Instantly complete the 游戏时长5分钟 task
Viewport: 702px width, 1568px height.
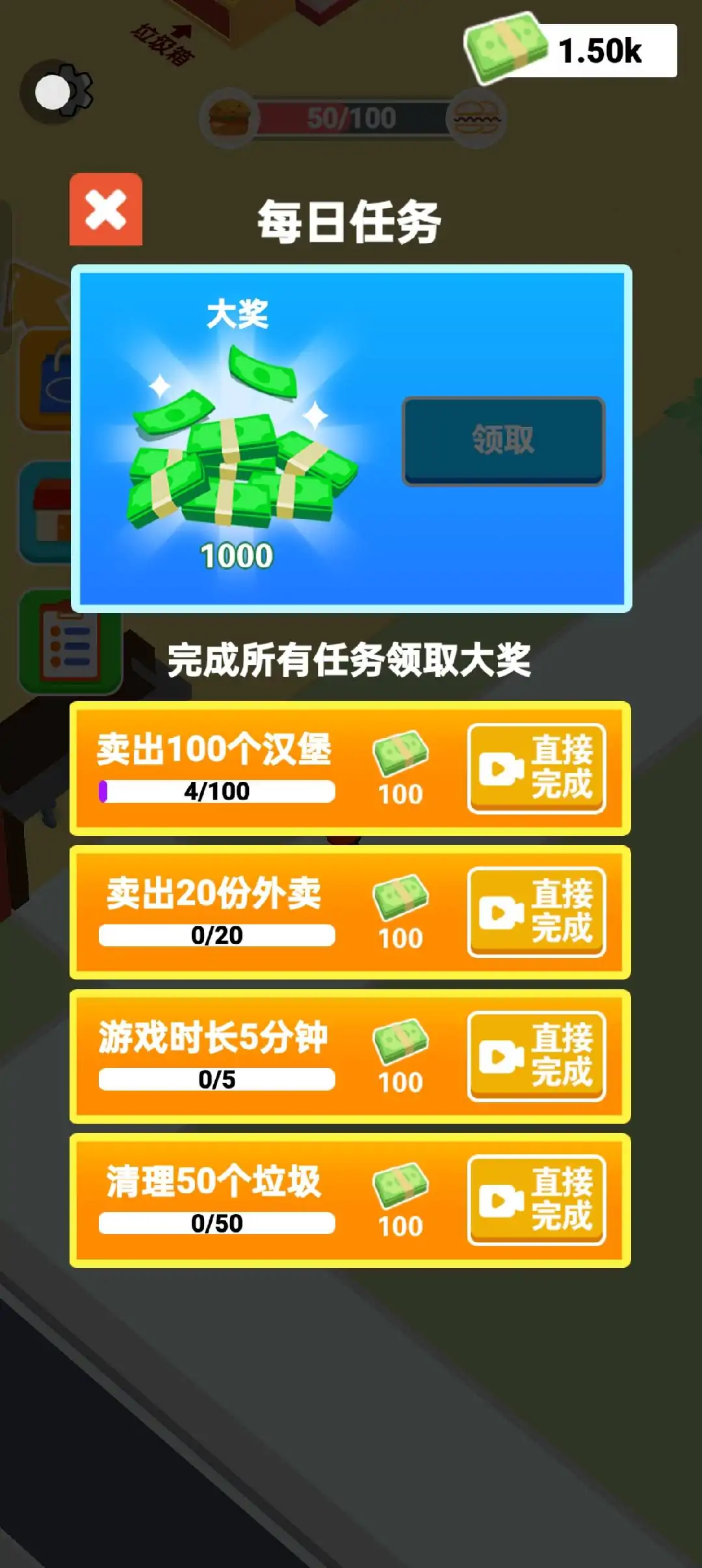[x=537, y=1057]
